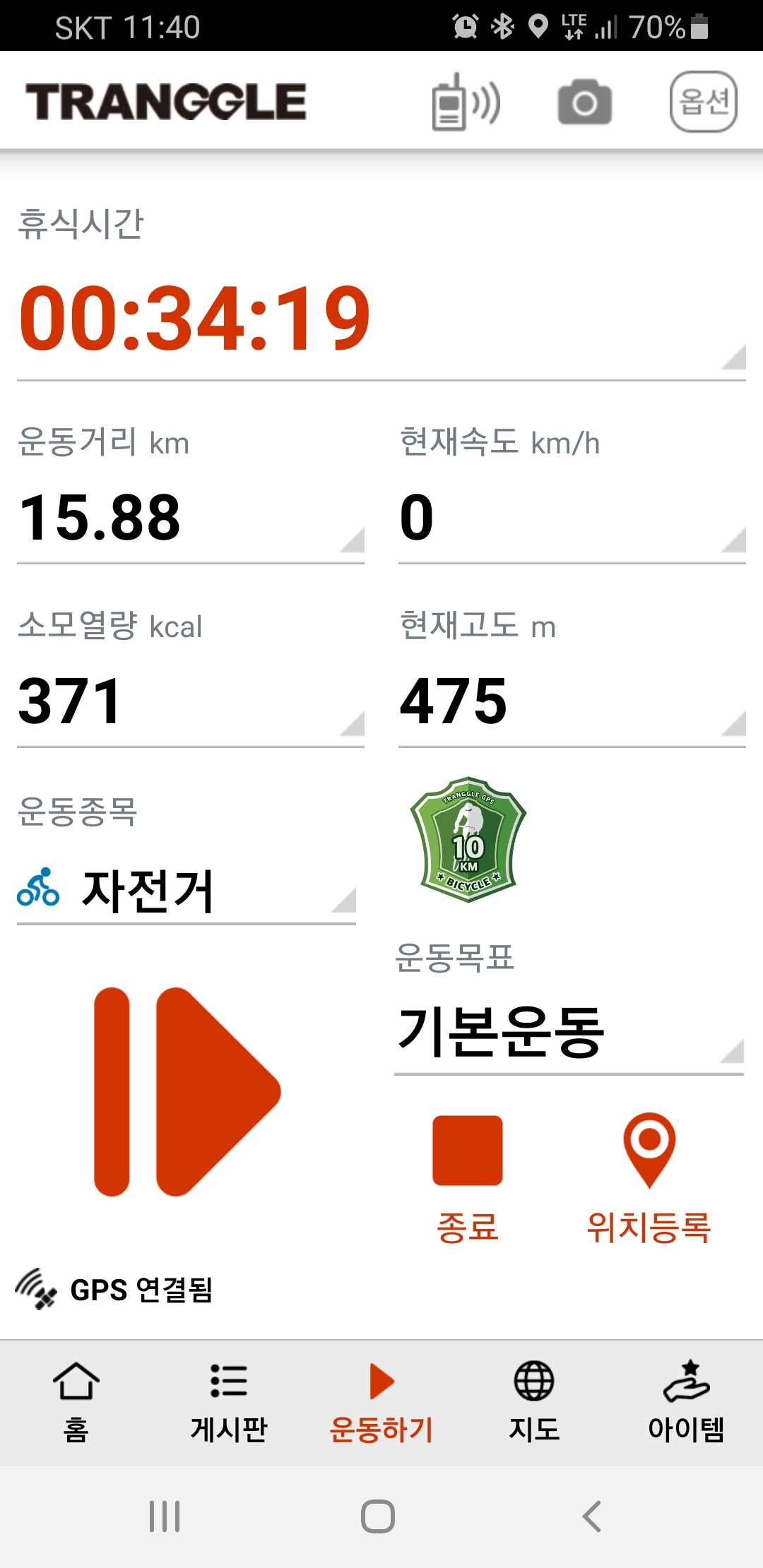Screen dimensions: 763x1568
Task: Open the 옵션 options button
Action: point(703,102)
